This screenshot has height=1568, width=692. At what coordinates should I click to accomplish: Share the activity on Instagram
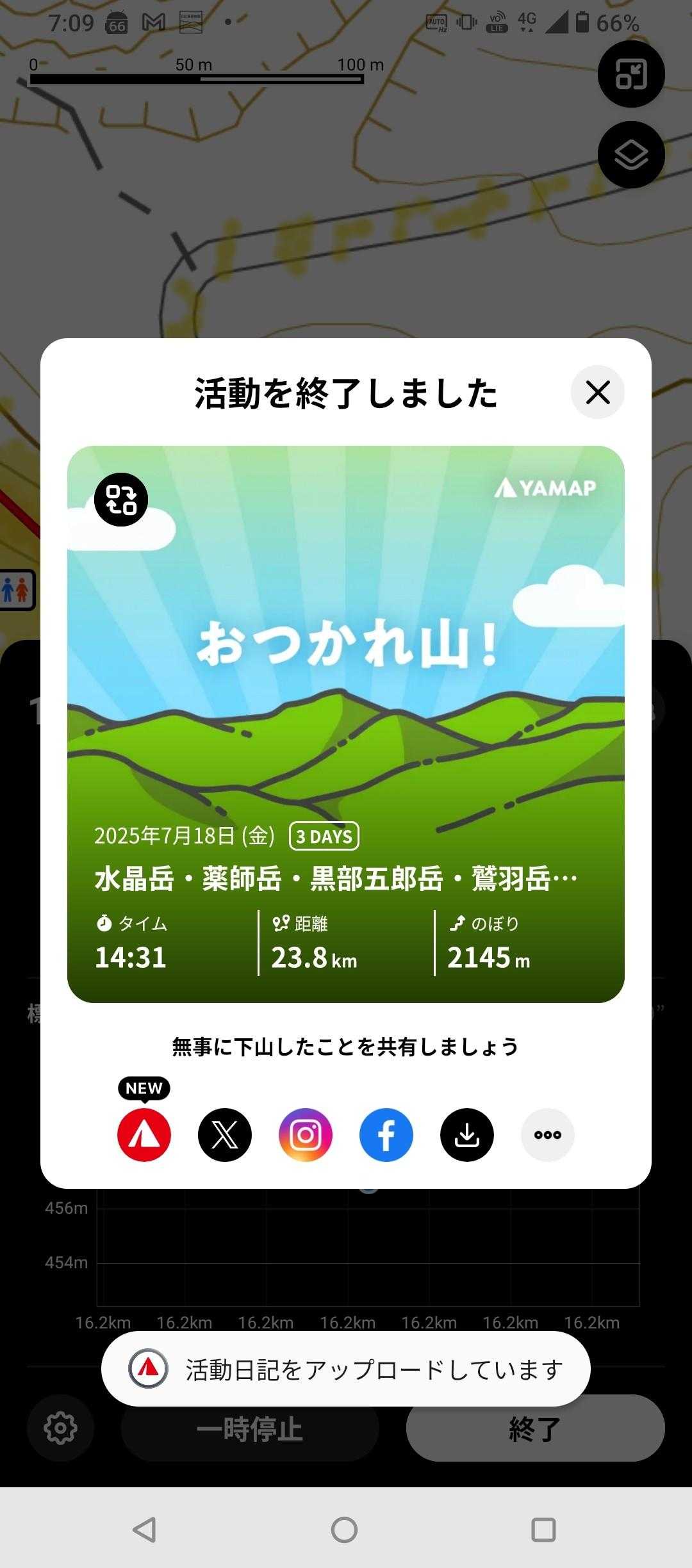point(306,1135)
